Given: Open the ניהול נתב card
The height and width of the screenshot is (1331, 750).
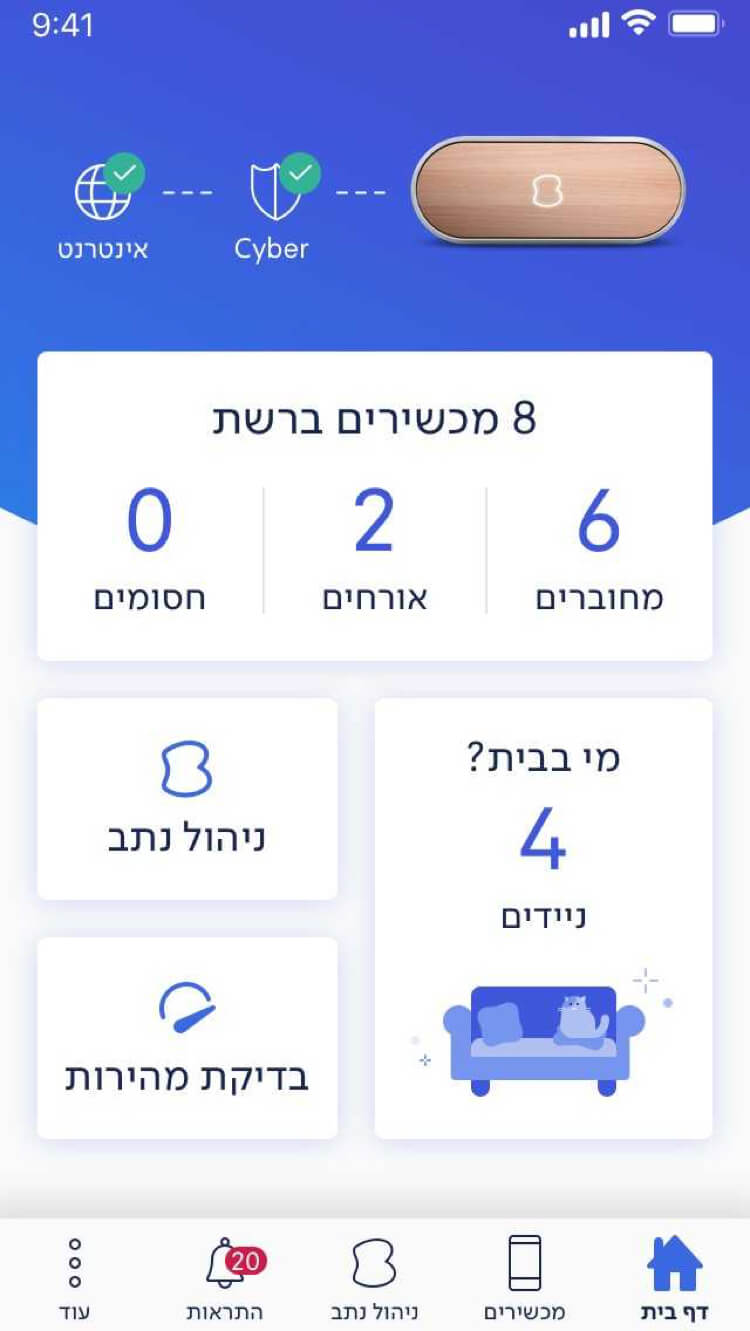Looking at the screenshot, I should tap(187, 799).
